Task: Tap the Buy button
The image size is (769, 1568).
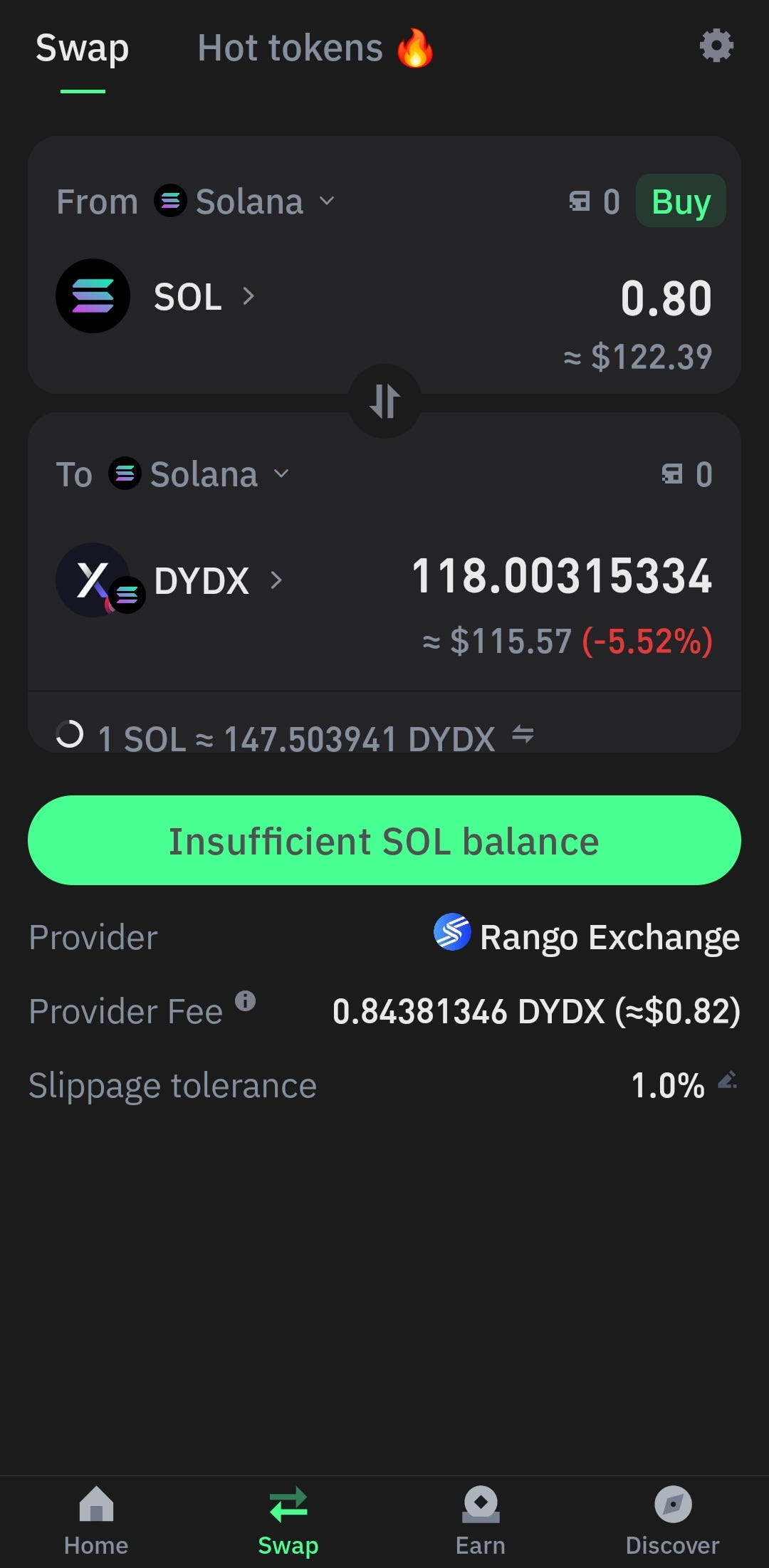Action: (x=680, y=202)
